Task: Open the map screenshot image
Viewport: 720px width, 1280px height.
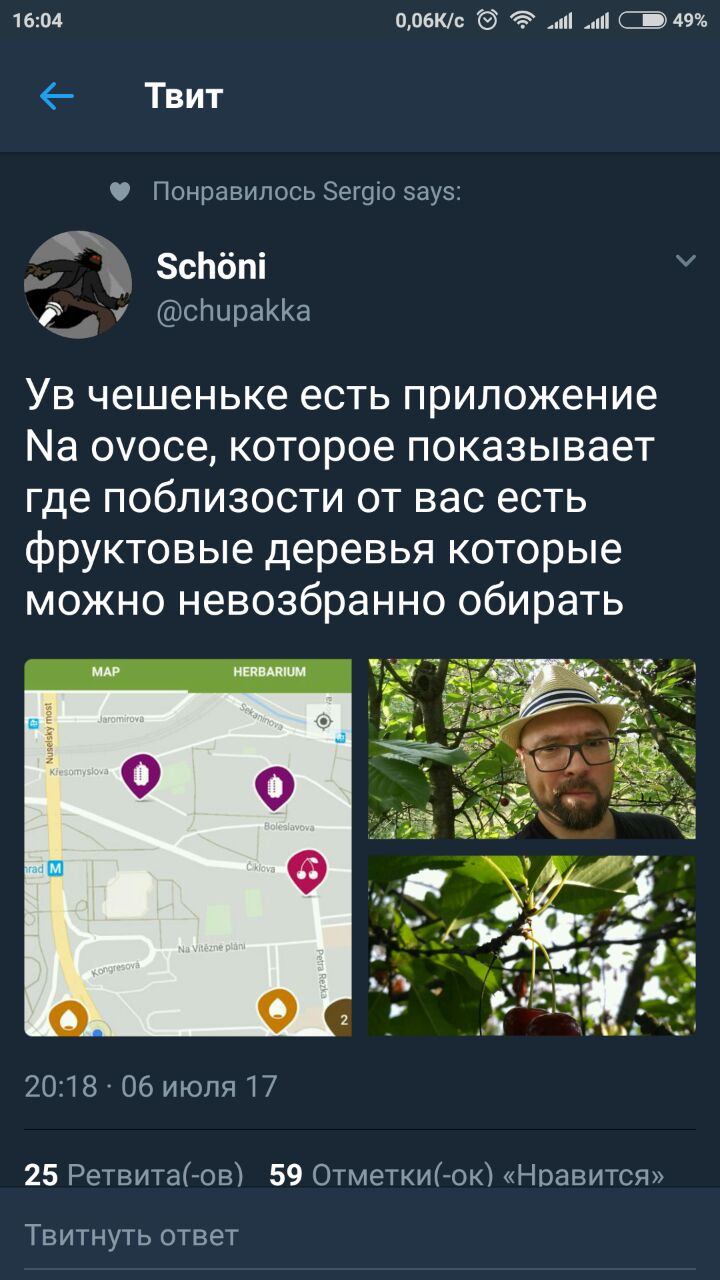Action: [x=188, y=847]
